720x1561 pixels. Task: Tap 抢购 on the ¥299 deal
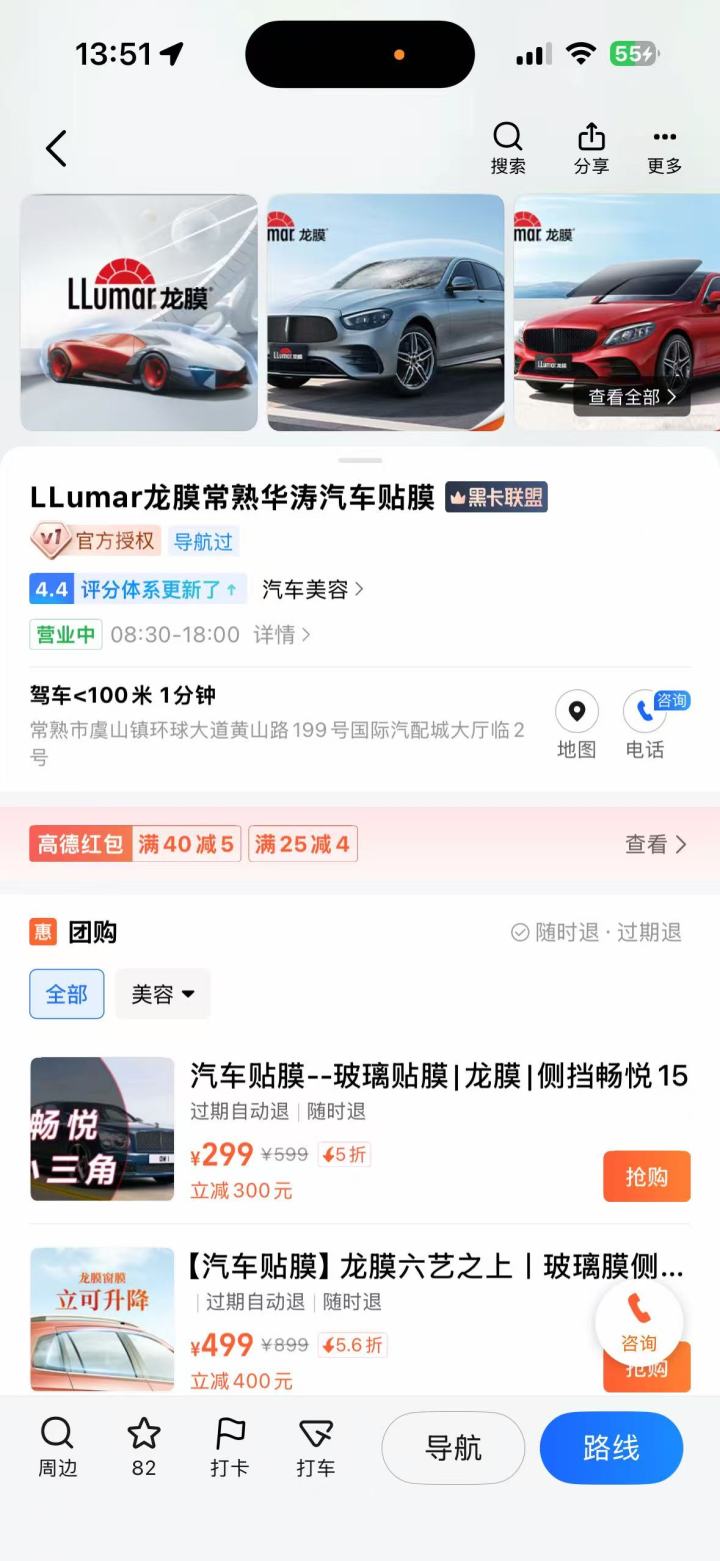point(646,1176)
